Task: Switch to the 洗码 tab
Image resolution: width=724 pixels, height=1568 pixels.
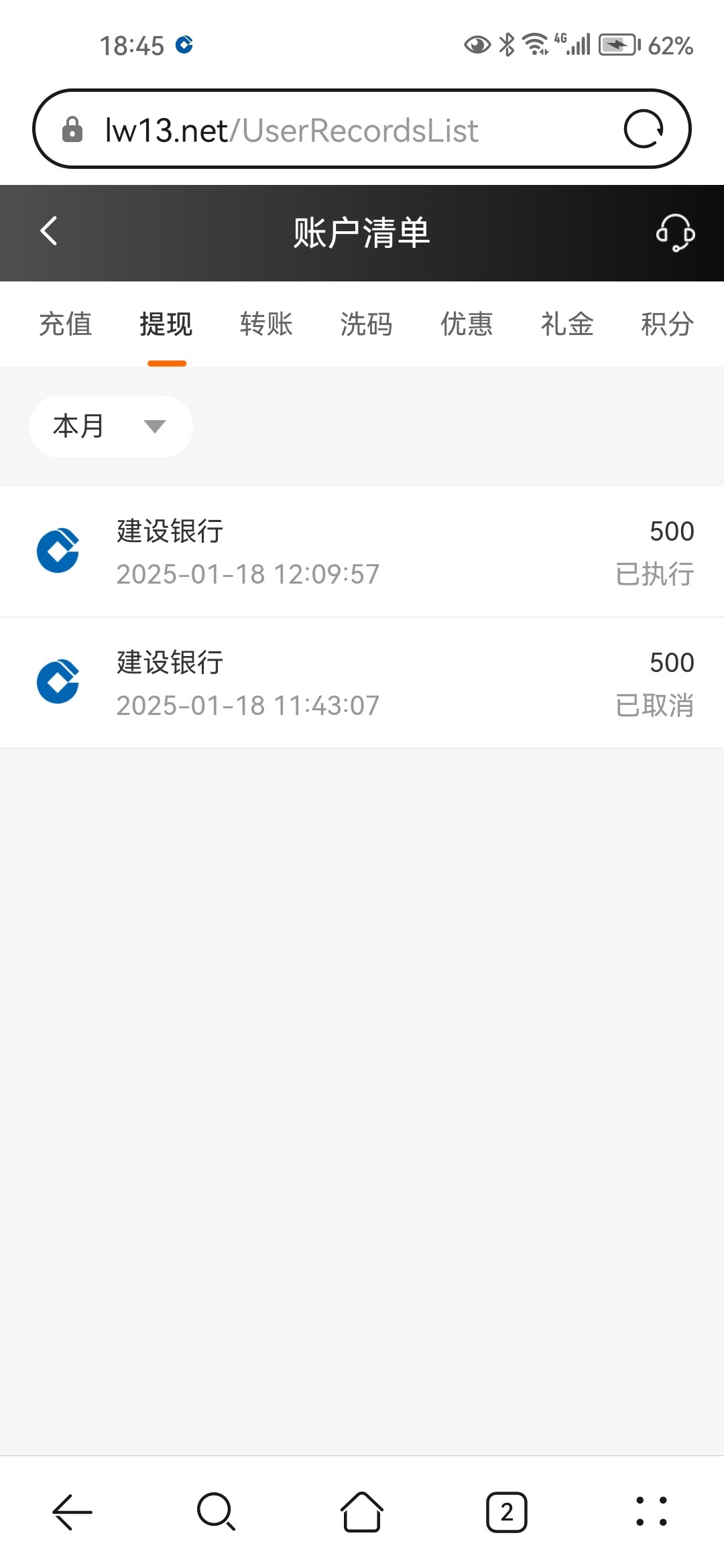Action: tap(366, 324)
